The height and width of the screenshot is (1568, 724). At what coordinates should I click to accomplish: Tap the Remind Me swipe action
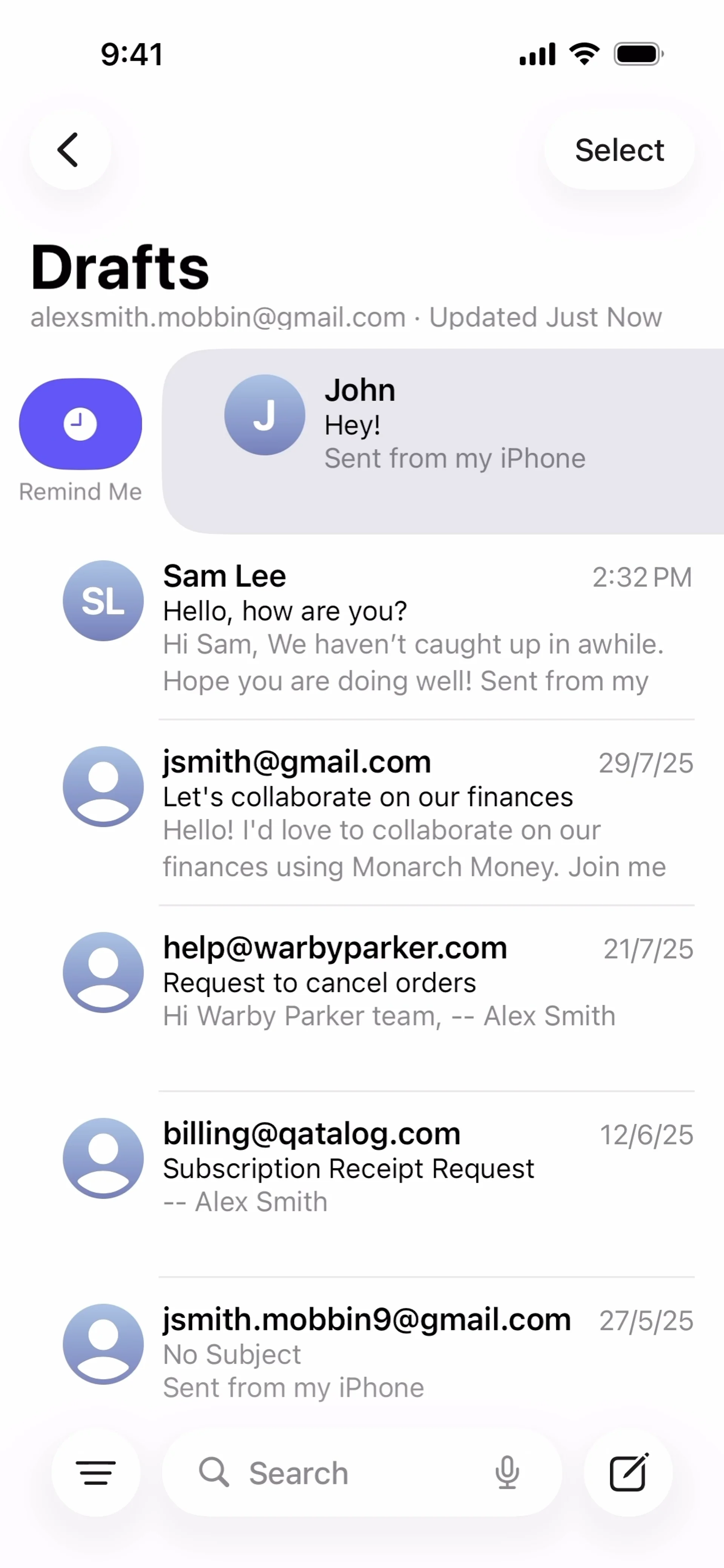[80, 424]
